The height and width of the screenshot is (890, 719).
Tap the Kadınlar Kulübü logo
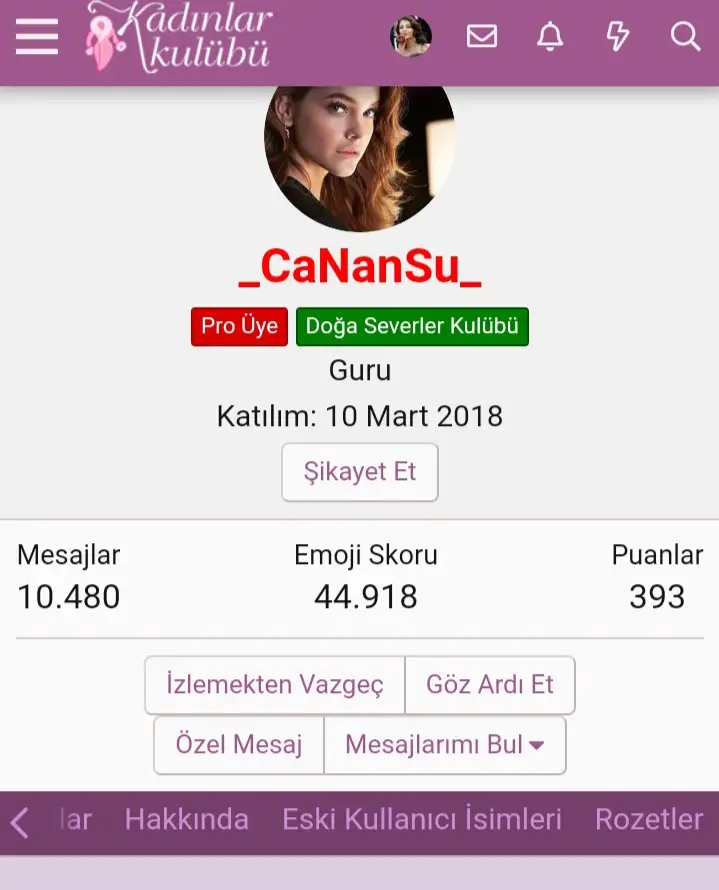(x=180, y=38)
